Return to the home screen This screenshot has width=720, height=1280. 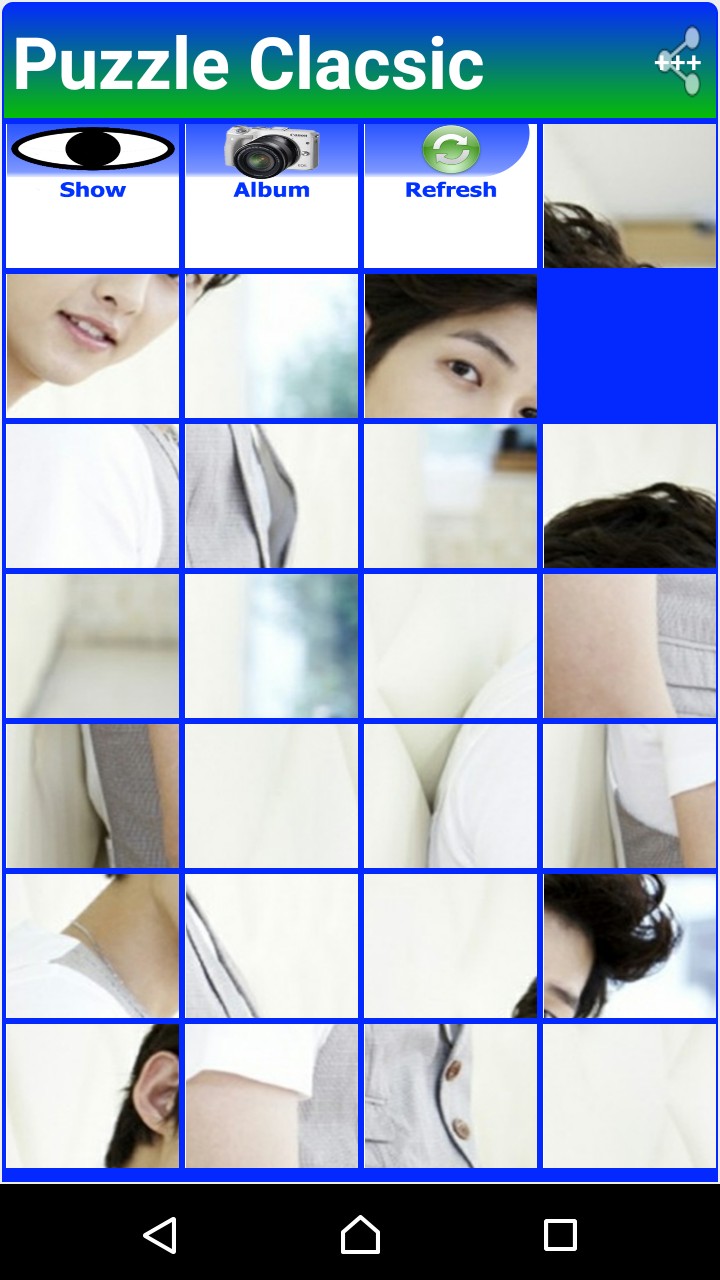(360, 1235)
